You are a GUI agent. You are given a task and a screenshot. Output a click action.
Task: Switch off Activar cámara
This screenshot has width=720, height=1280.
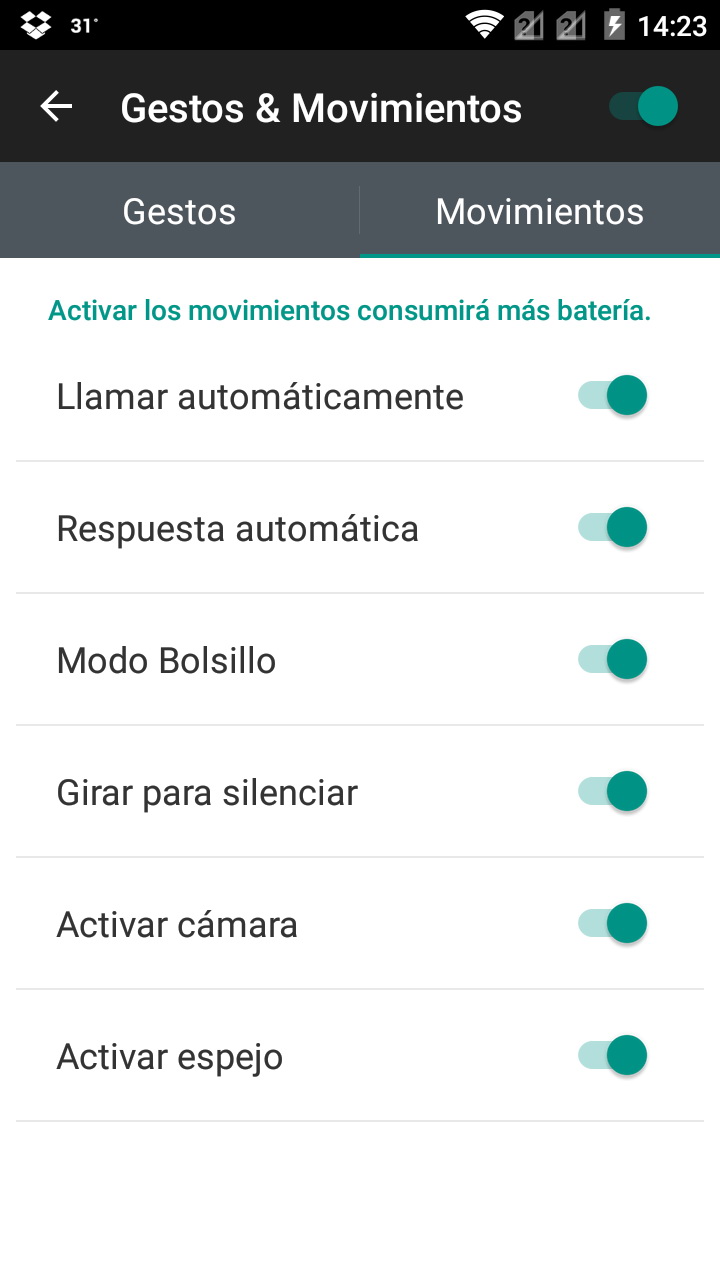click(613, 924)
